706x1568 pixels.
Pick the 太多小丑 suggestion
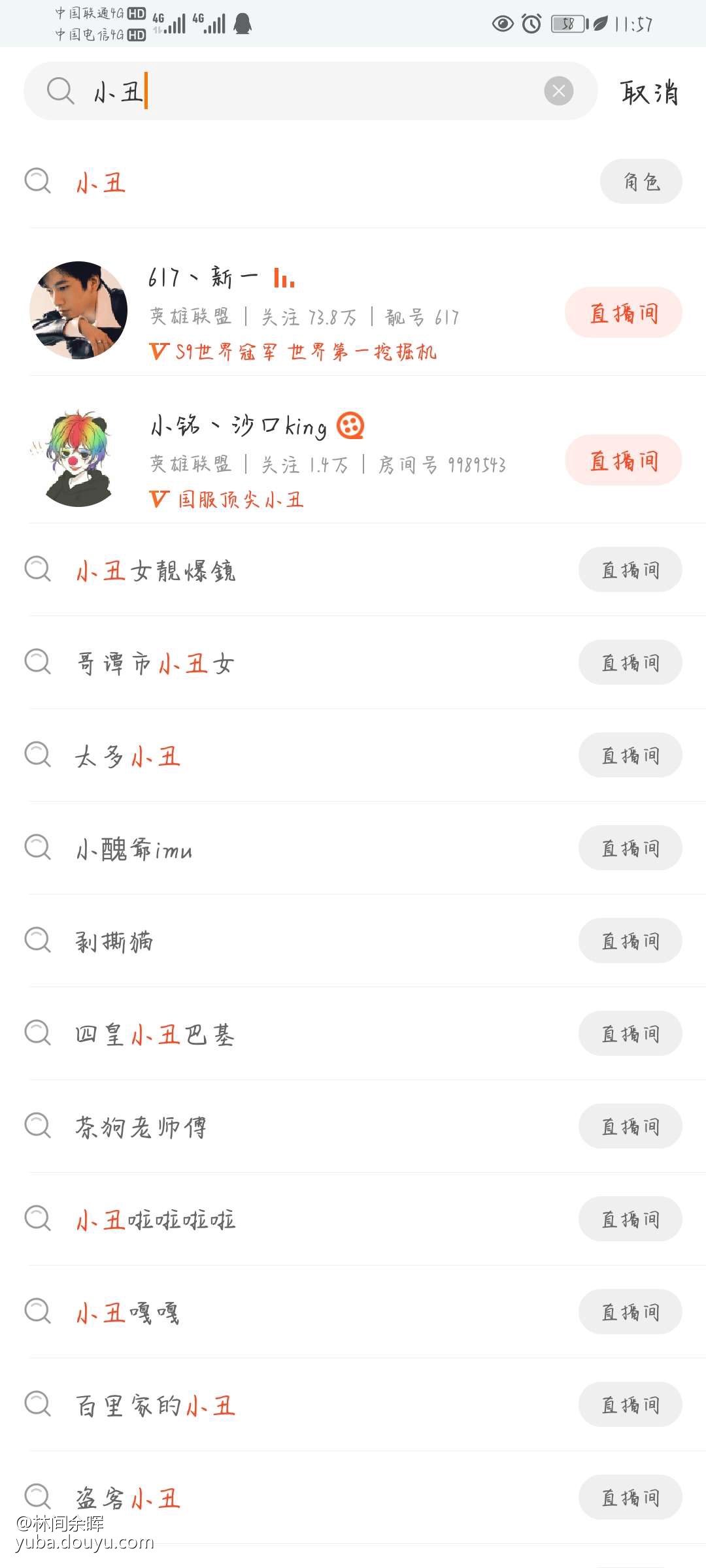(128, 757)
